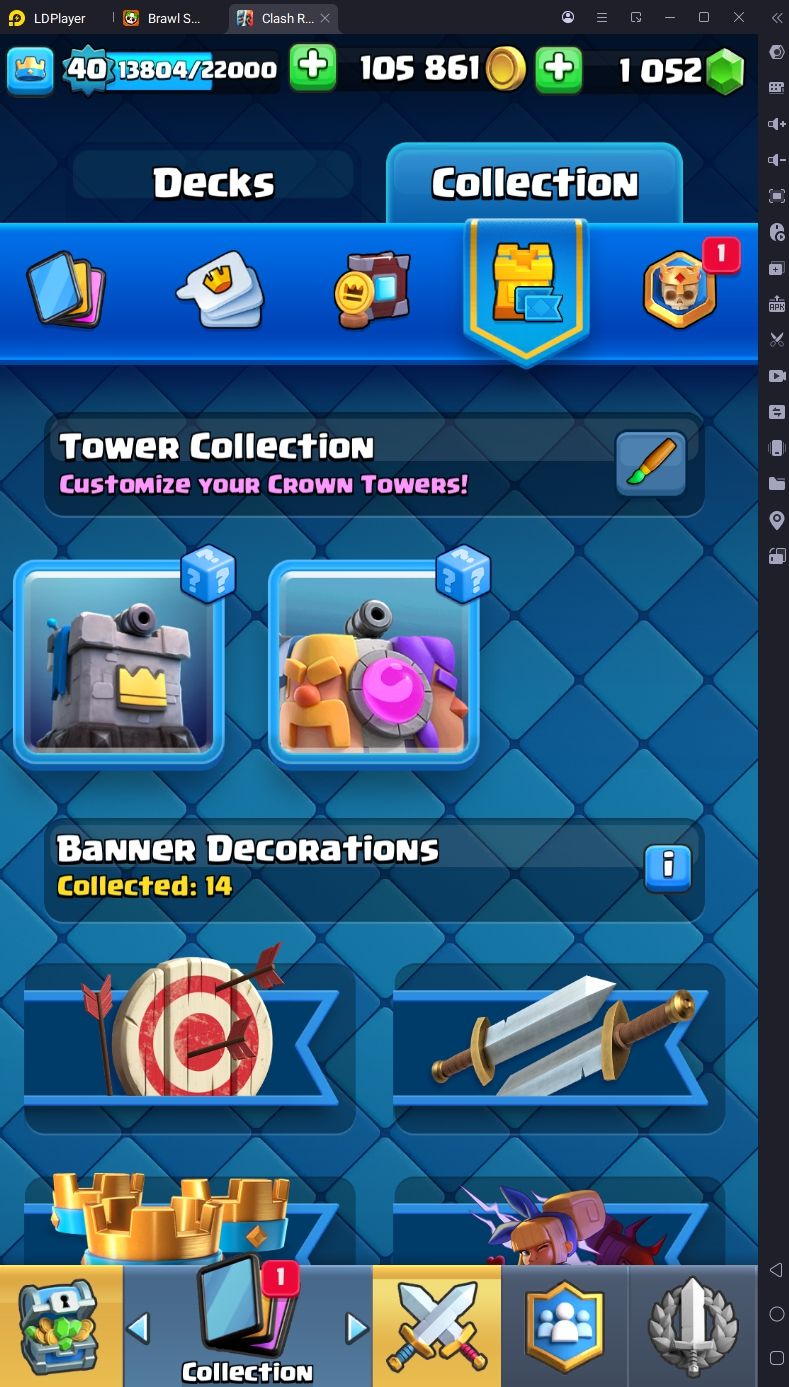Open the emotes collection icon

[222, 290]
